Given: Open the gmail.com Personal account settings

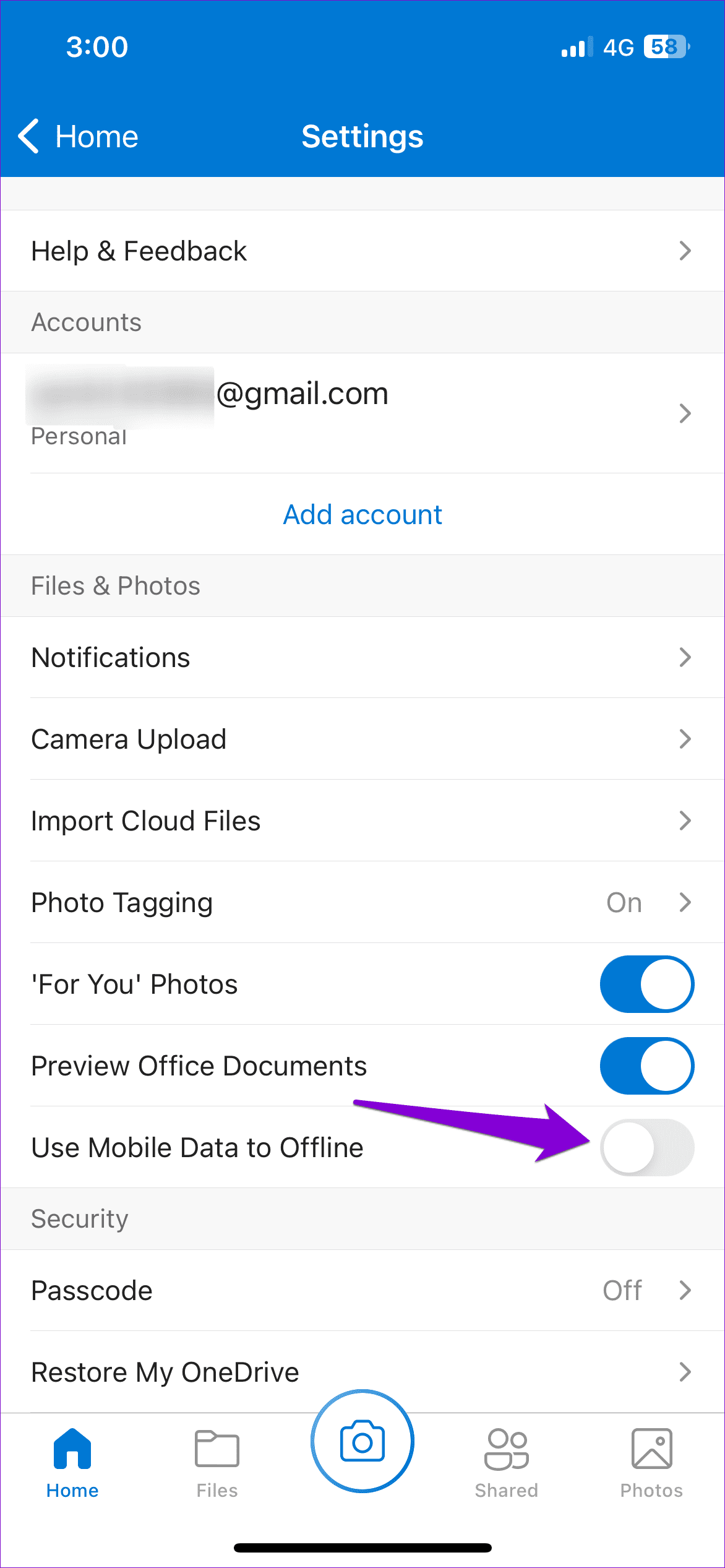Looking at the screenshot, I should pos(362,411).
